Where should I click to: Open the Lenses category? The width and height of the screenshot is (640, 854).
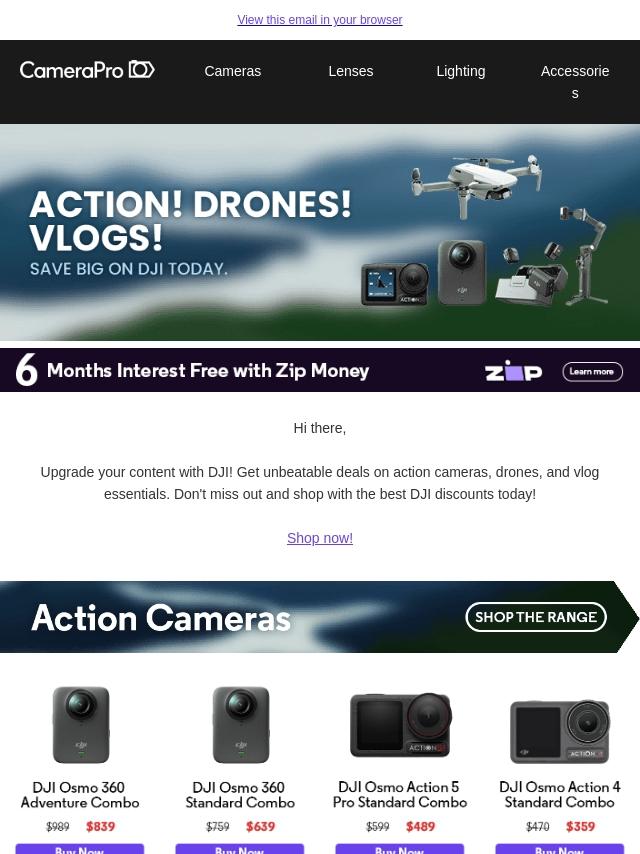(x=351, y=71)
